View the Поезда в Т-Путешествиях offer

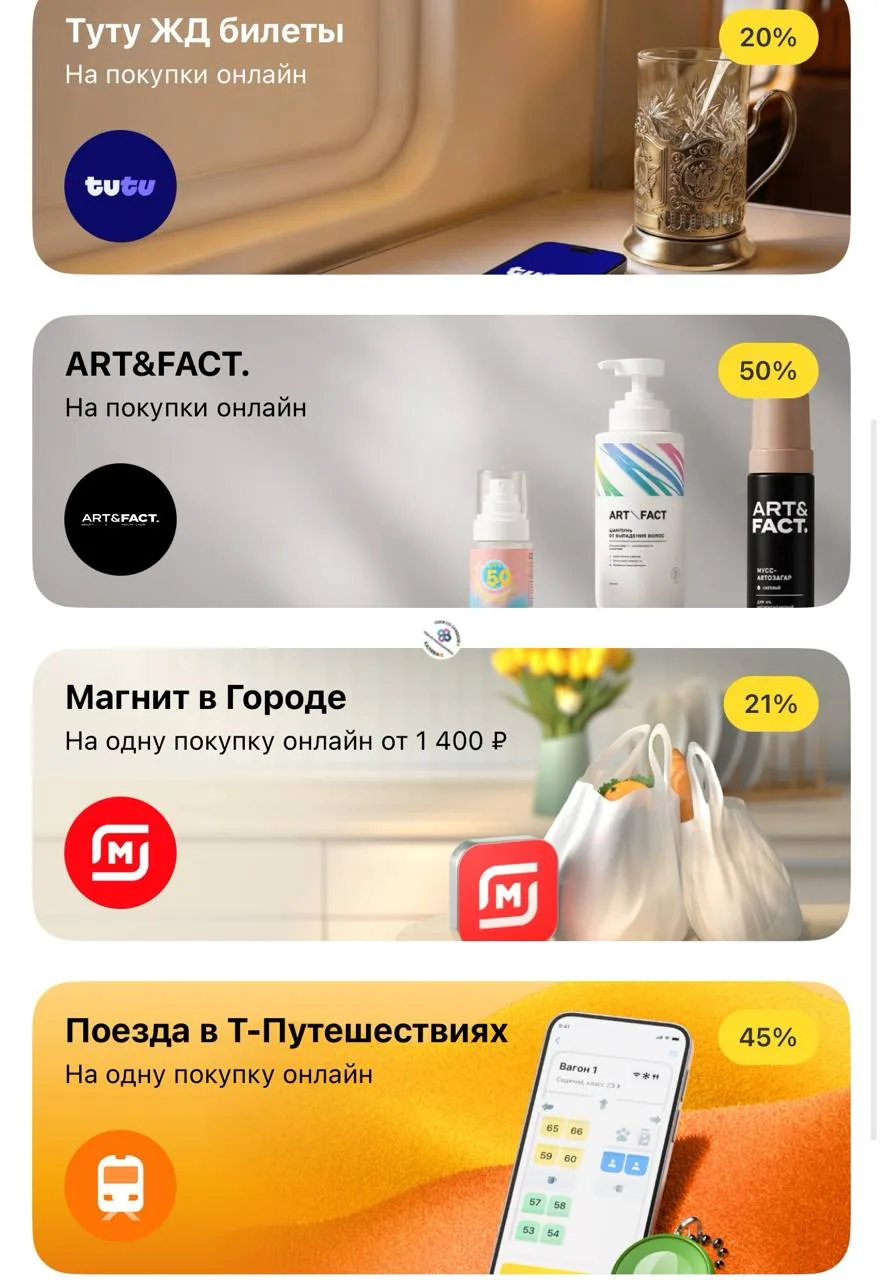(x=441, y=1127)
